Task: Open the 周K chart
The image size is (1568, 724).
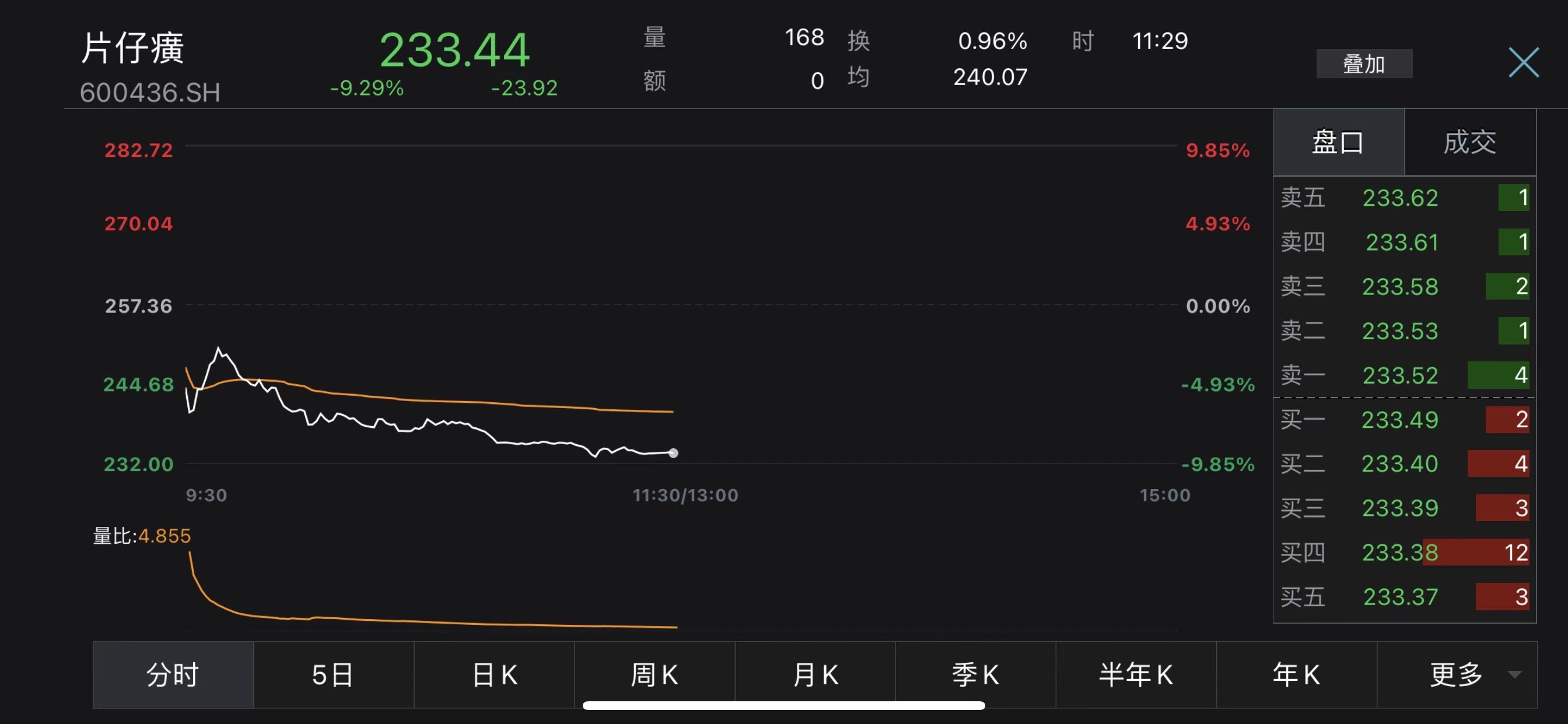Action: (654, 674)
